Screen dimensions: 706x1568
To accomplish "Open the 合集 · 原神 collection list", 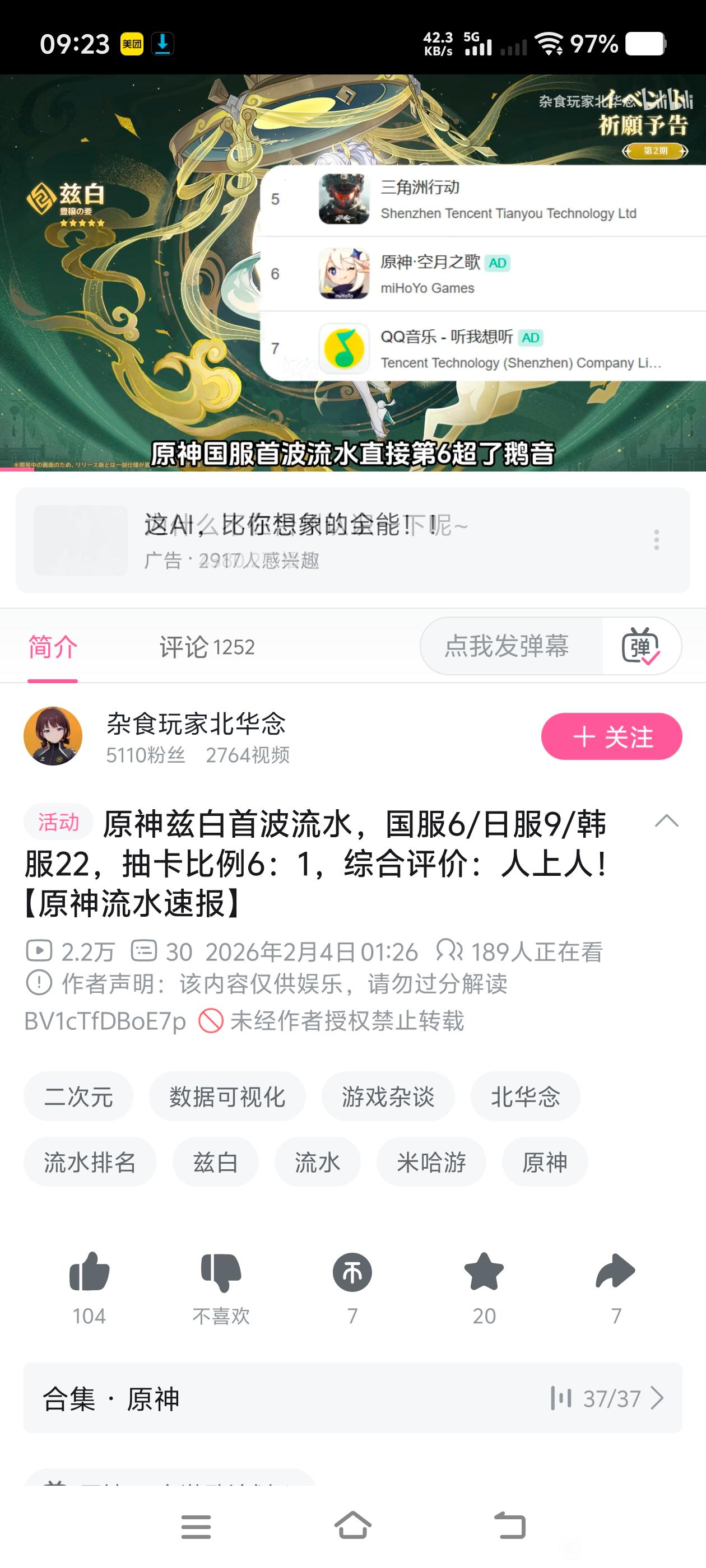I will pyautogui.click(x=352, y=1398).
